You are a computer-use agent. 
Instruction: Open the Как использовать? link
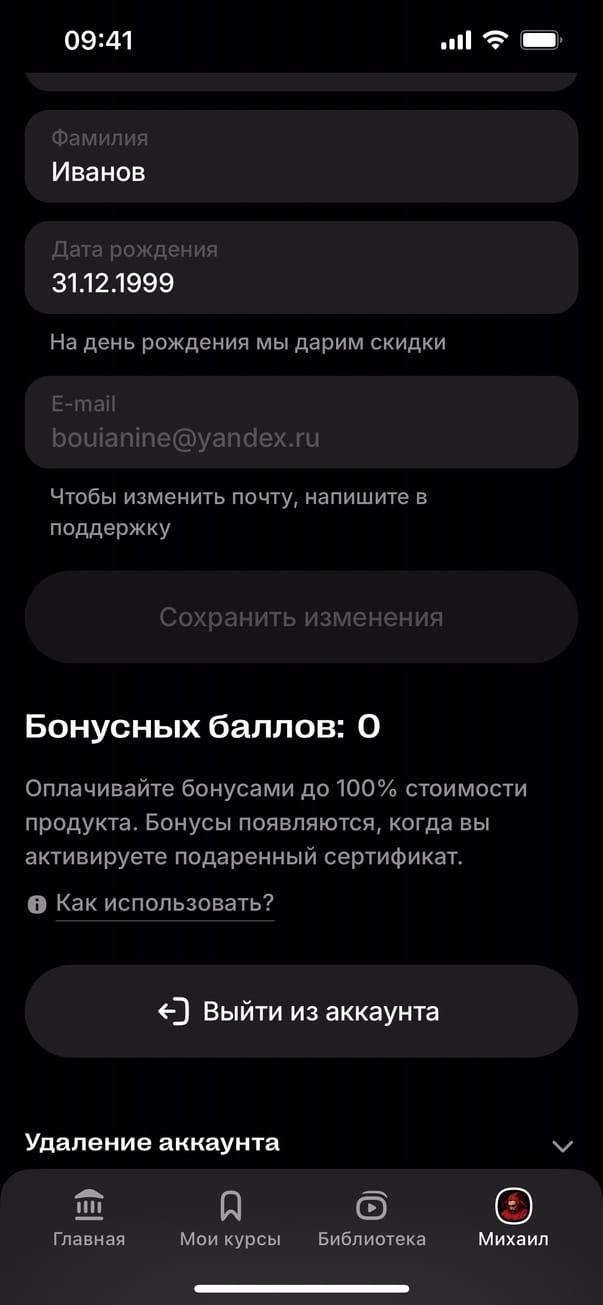point(164,904)
